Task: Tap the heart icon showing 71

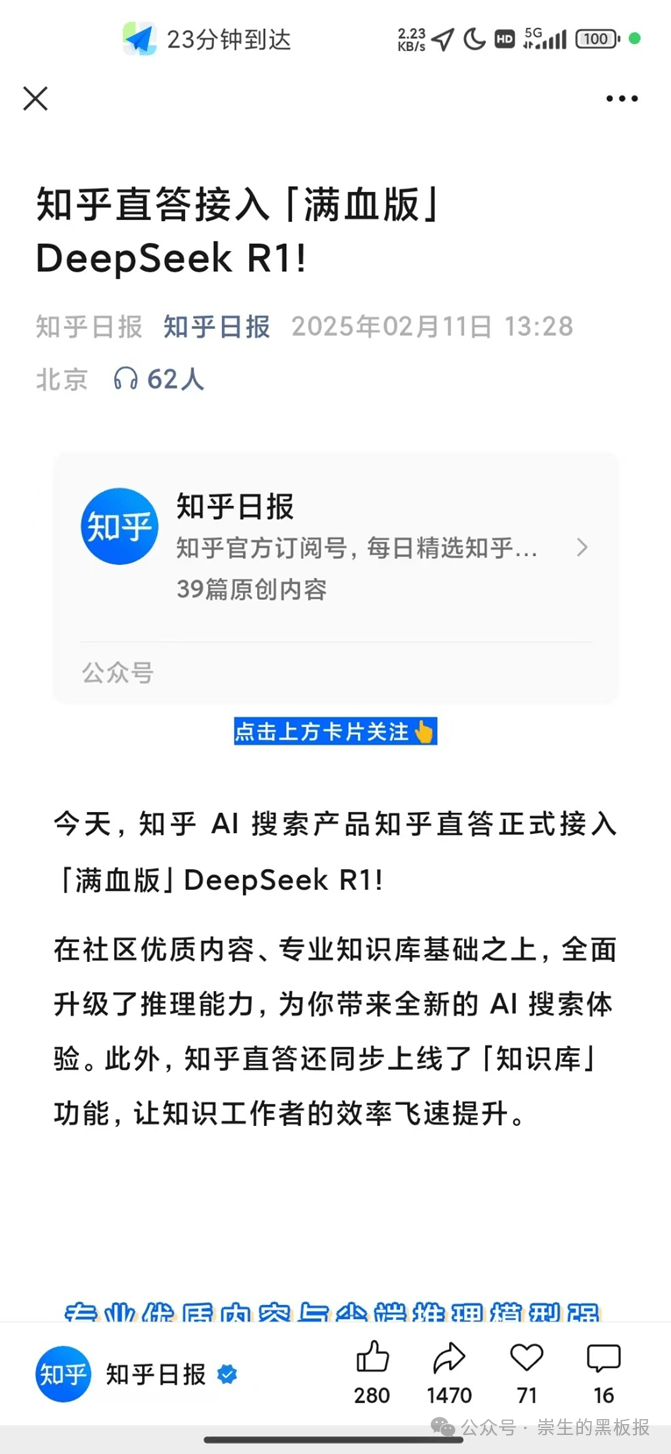Action: coord(526,1358)
